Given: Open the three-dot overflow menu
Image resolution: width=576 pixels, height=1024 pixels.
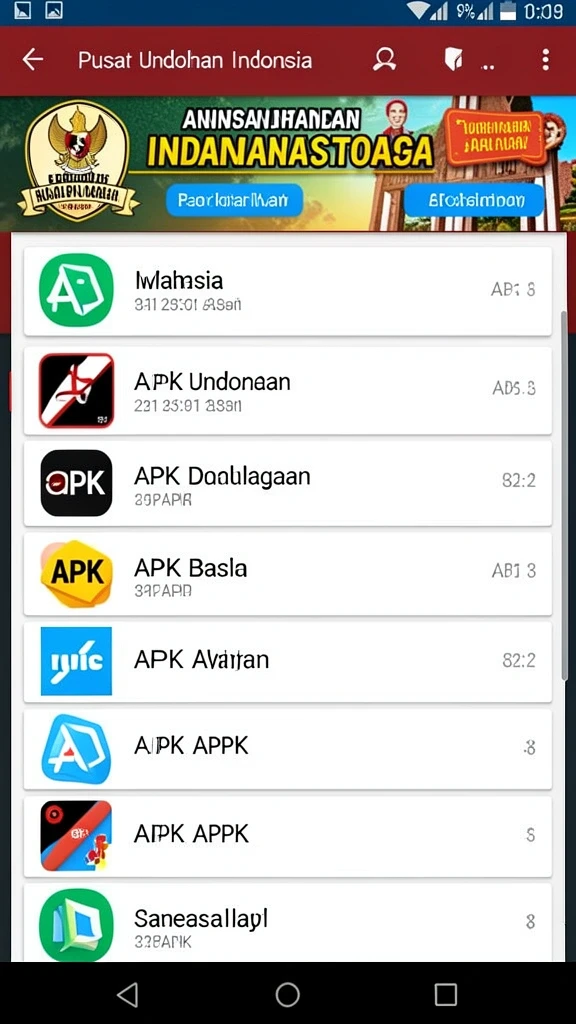Looking at the screenshot, I should pyautogui.click(x=545, y=60).
